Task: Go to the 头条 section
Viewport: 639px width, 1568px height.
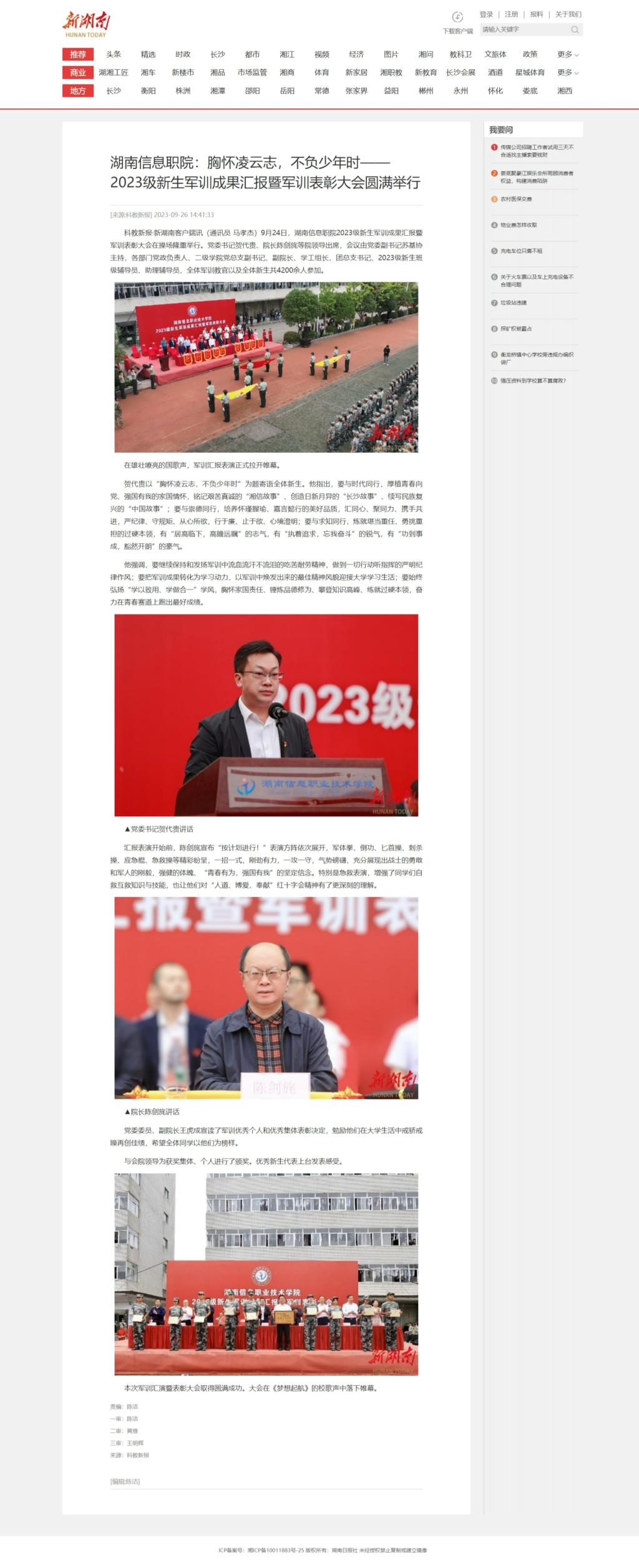Action: pos(114,54)
